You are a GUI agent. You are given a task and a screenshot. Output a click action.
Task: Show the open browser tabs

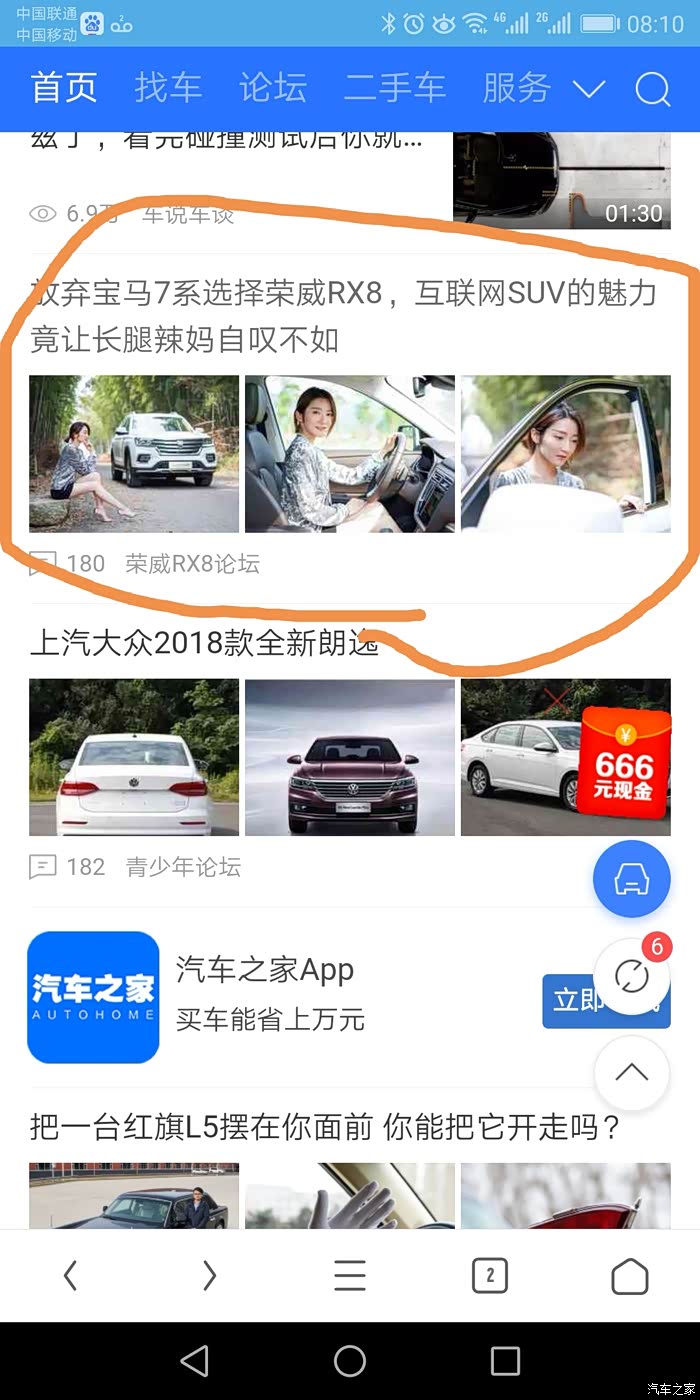pos(490,1275)
